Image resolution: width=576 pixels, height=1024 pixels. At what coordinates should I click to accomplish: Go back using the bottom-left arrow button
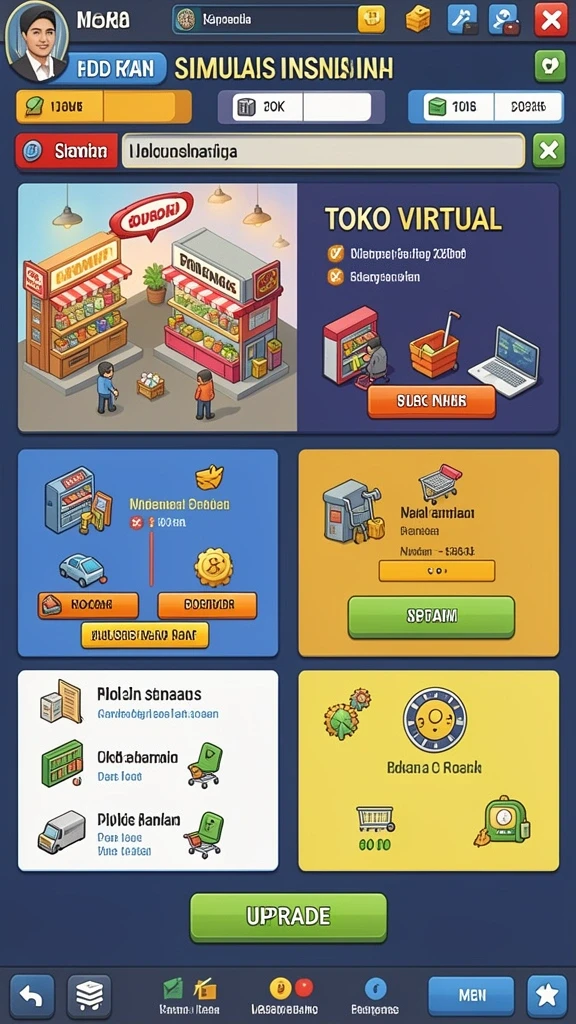click(31, 996)
